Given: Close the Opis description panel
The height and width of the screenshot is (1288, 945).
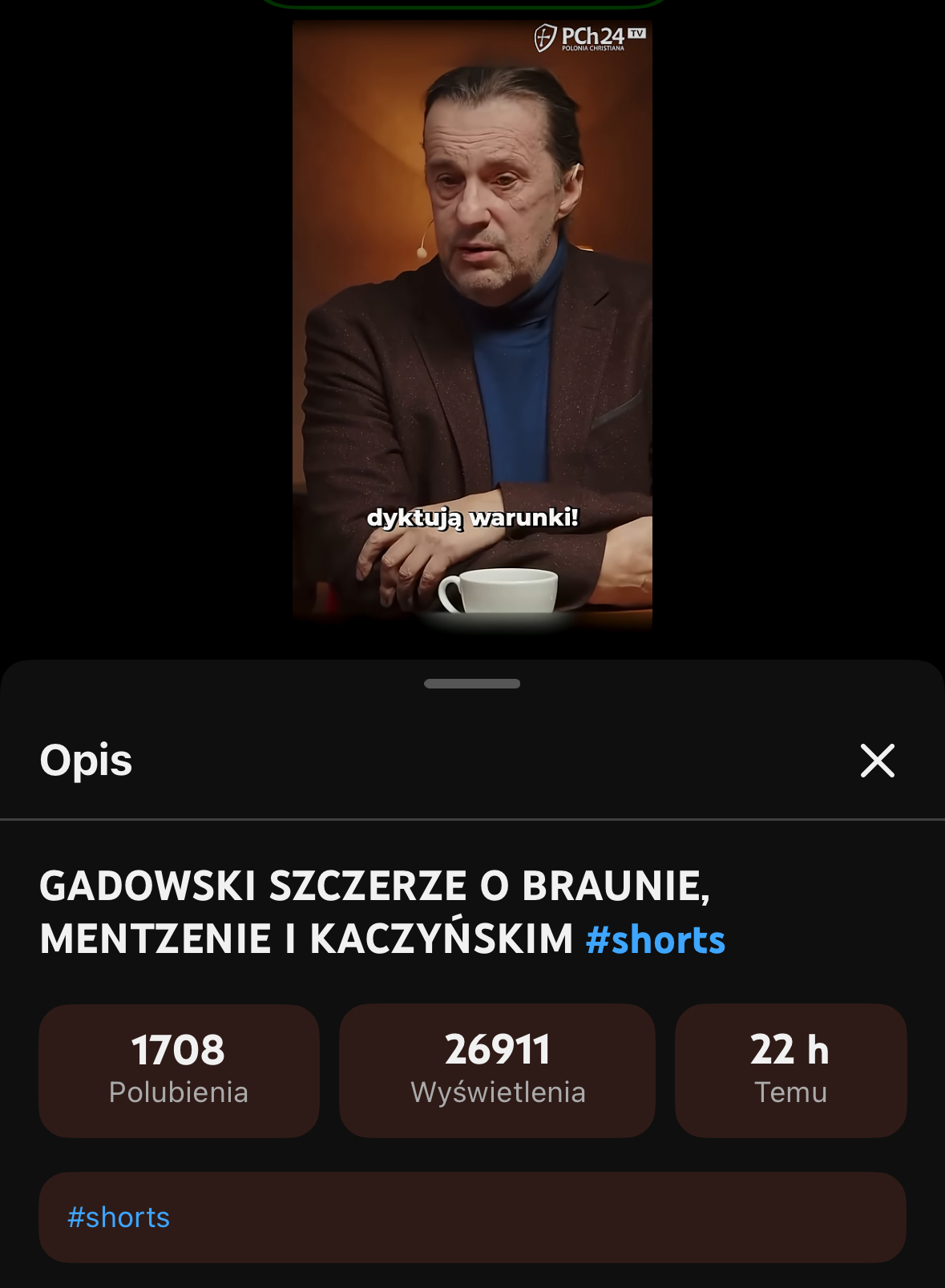Looking at the screenshot, I should pos(877,760).
